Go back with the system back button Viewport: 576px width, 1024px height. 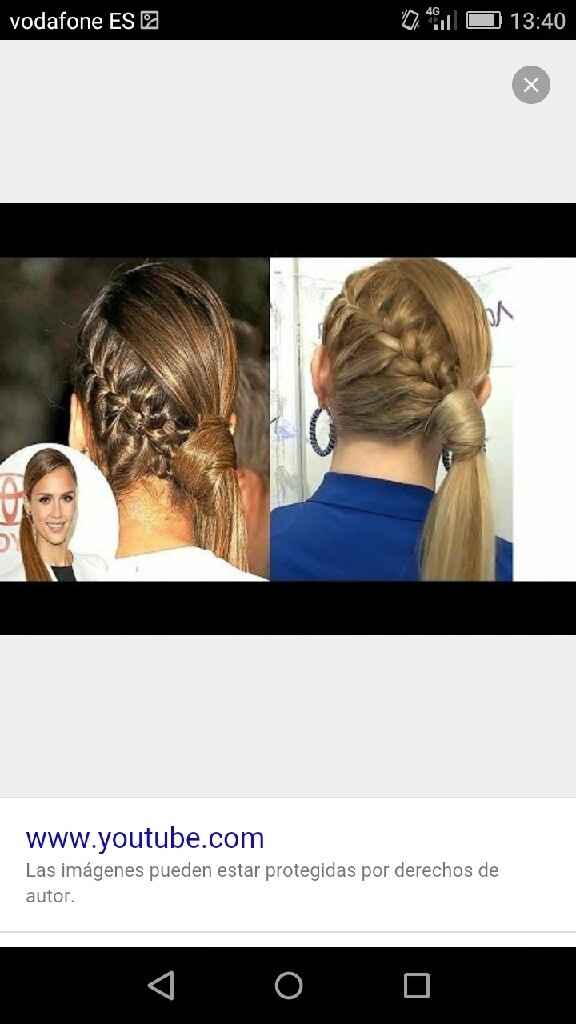[x=161, y=985]
